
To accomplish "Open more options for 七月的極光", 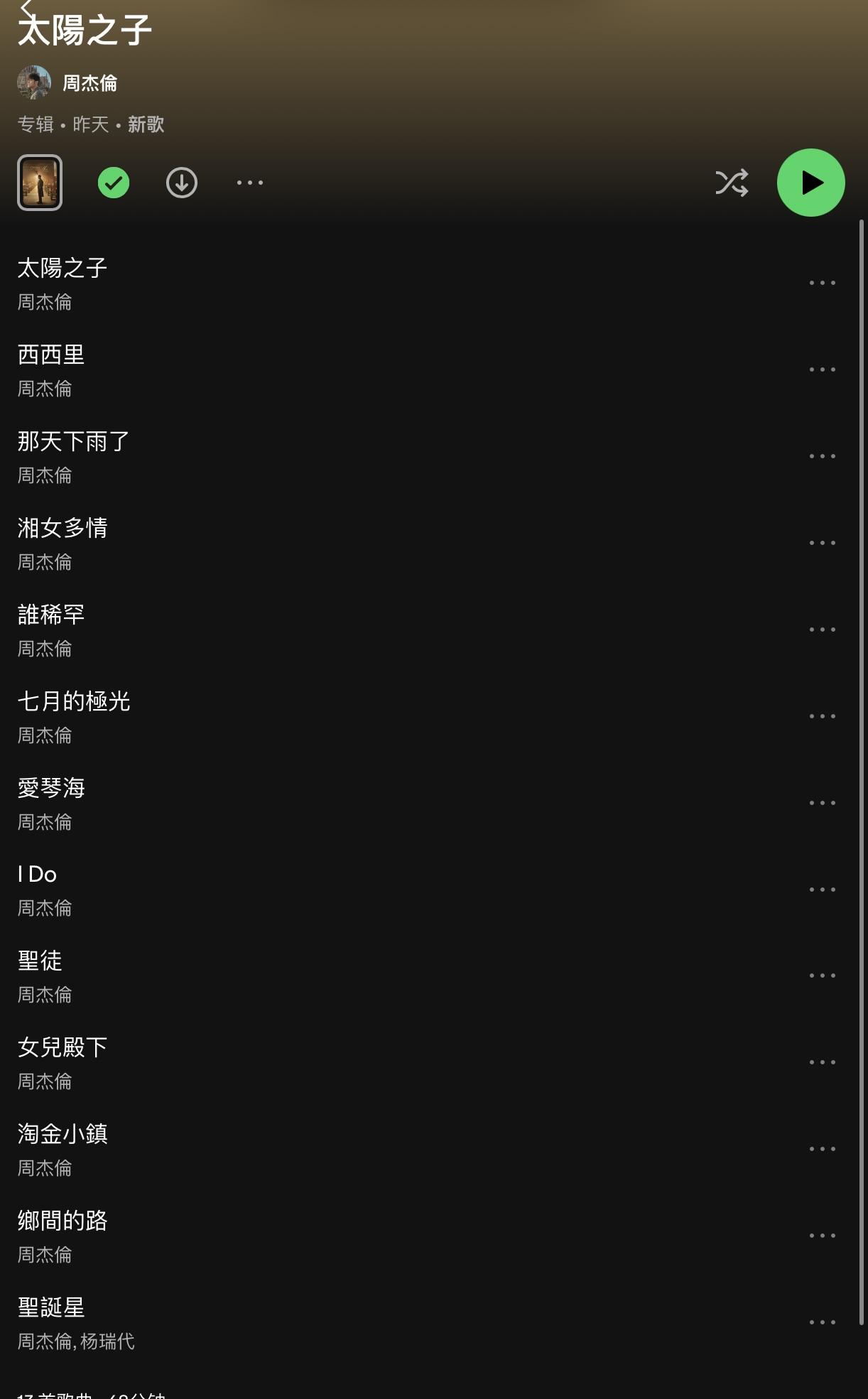I will click(x=822, y=716).
